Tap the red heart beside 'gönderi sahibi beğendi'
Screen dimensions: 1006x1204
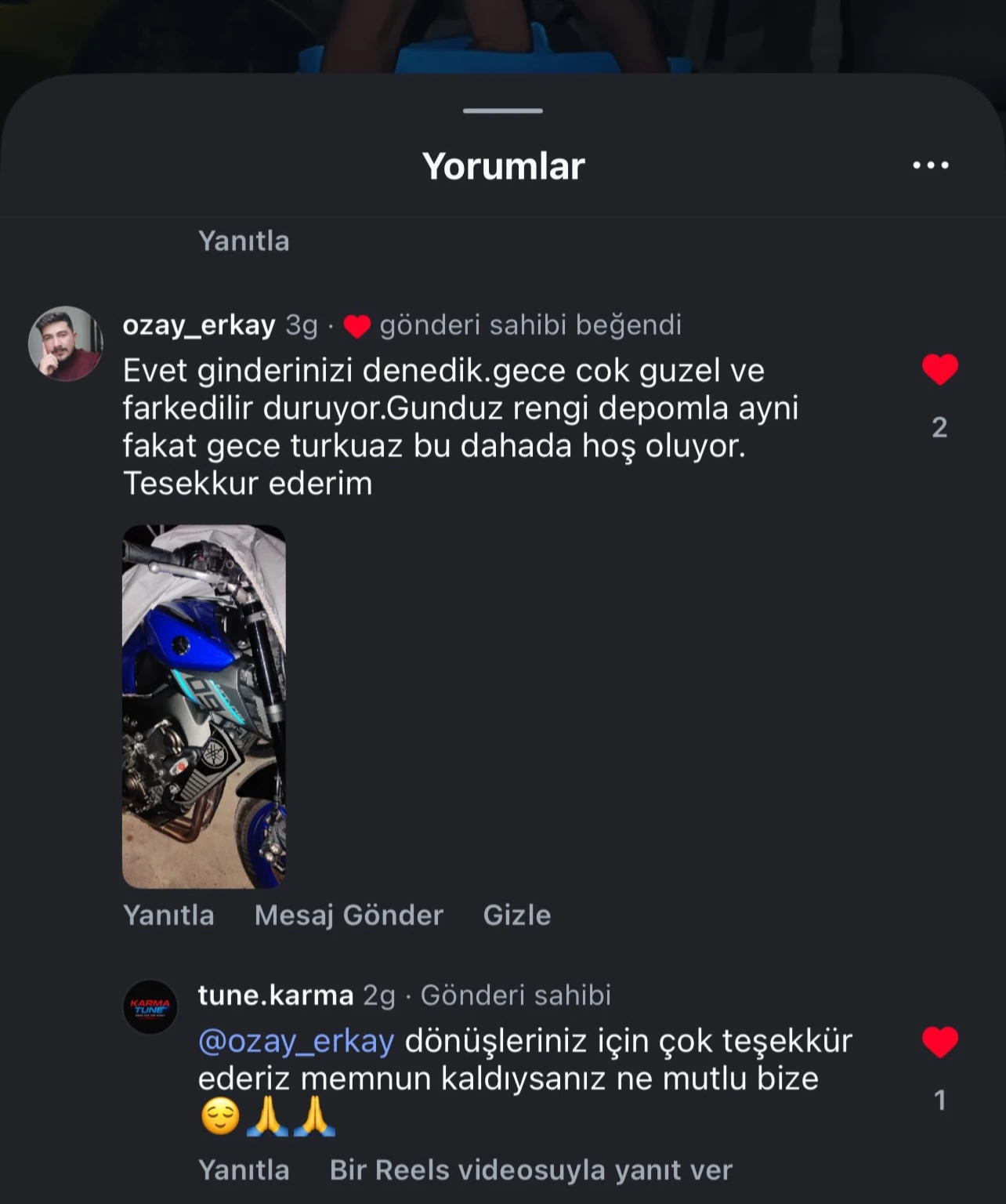358,325
